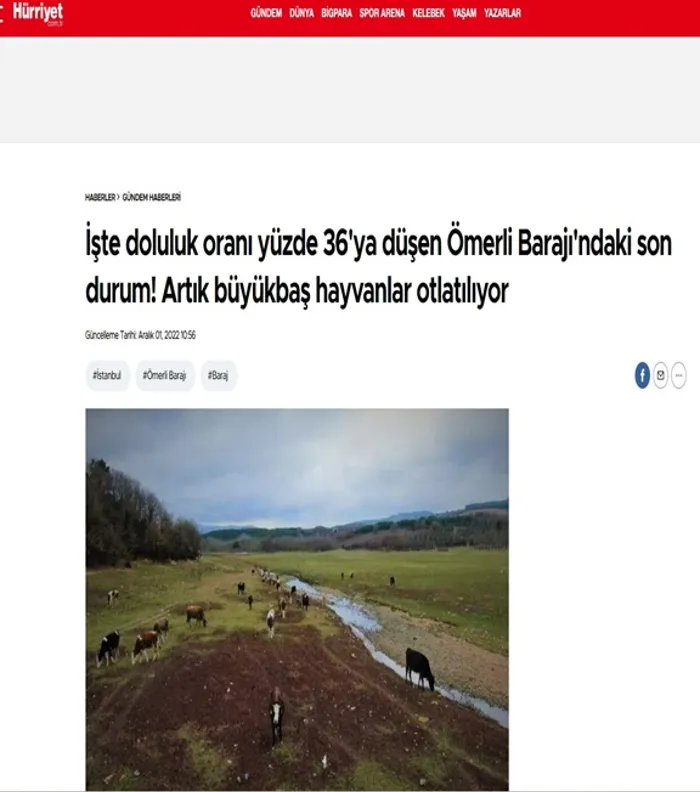Screen dimensions: 700x792
Task: Open the GÜNDEM HABERLERİ breadcrumb
Action: (151, 198)
